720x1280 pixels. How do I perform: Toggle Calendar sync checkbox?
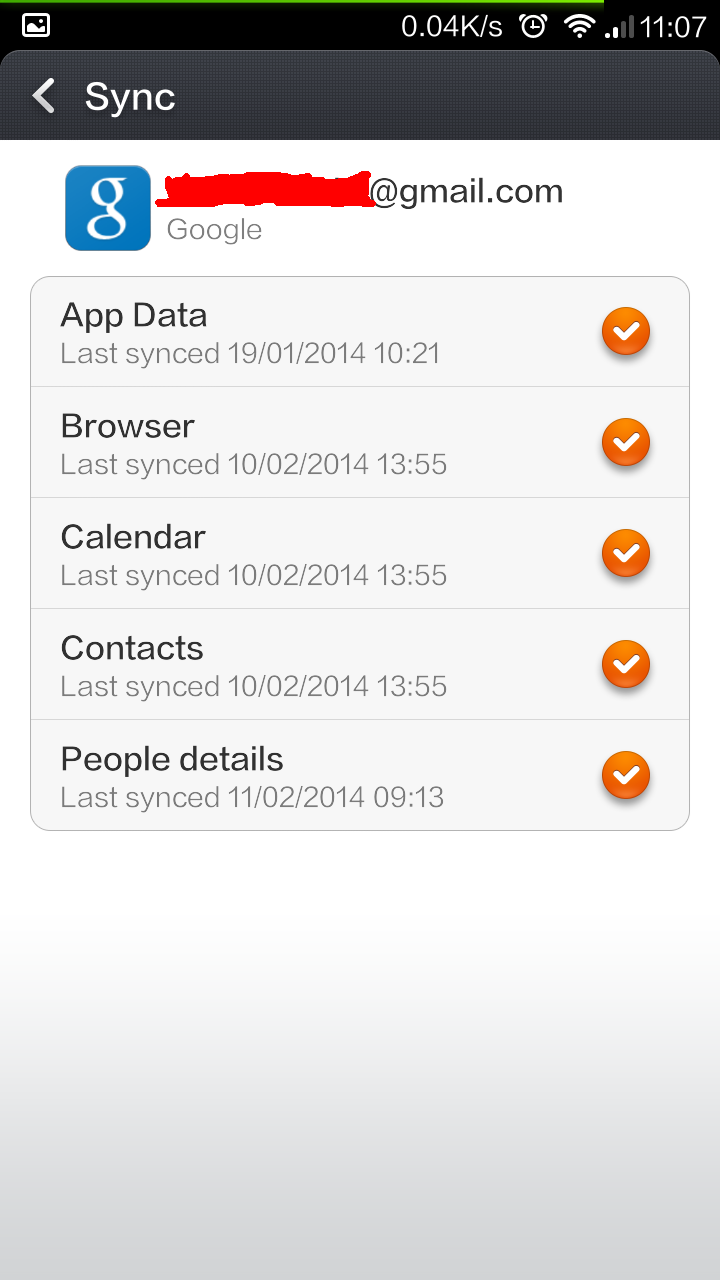tap(626, 554)
